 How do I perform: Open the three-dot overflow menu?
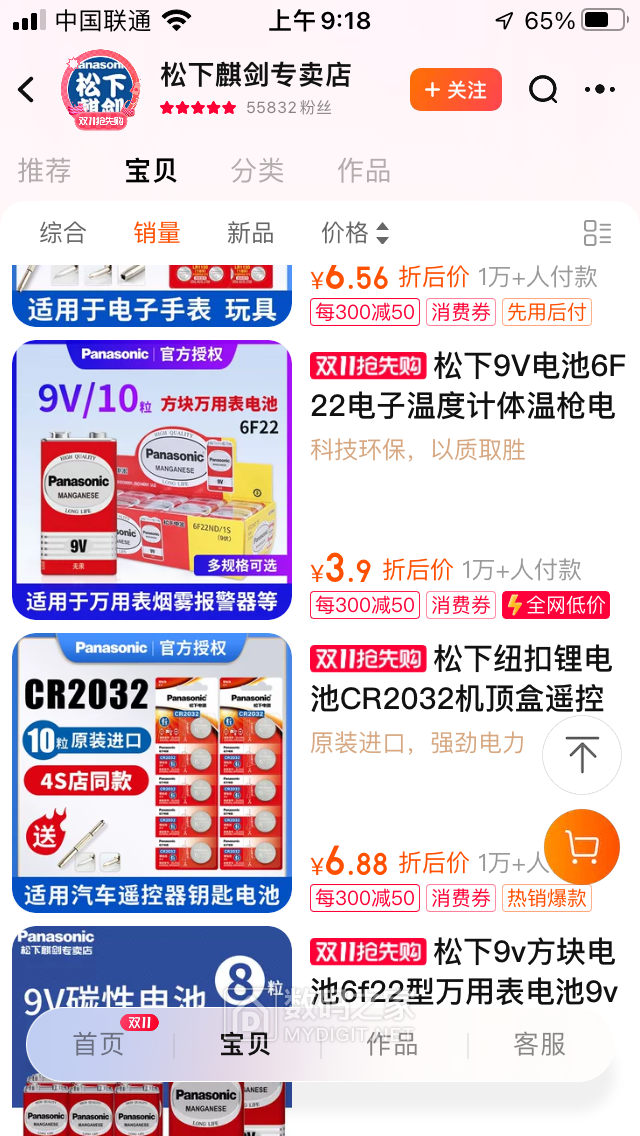(599, 90)
